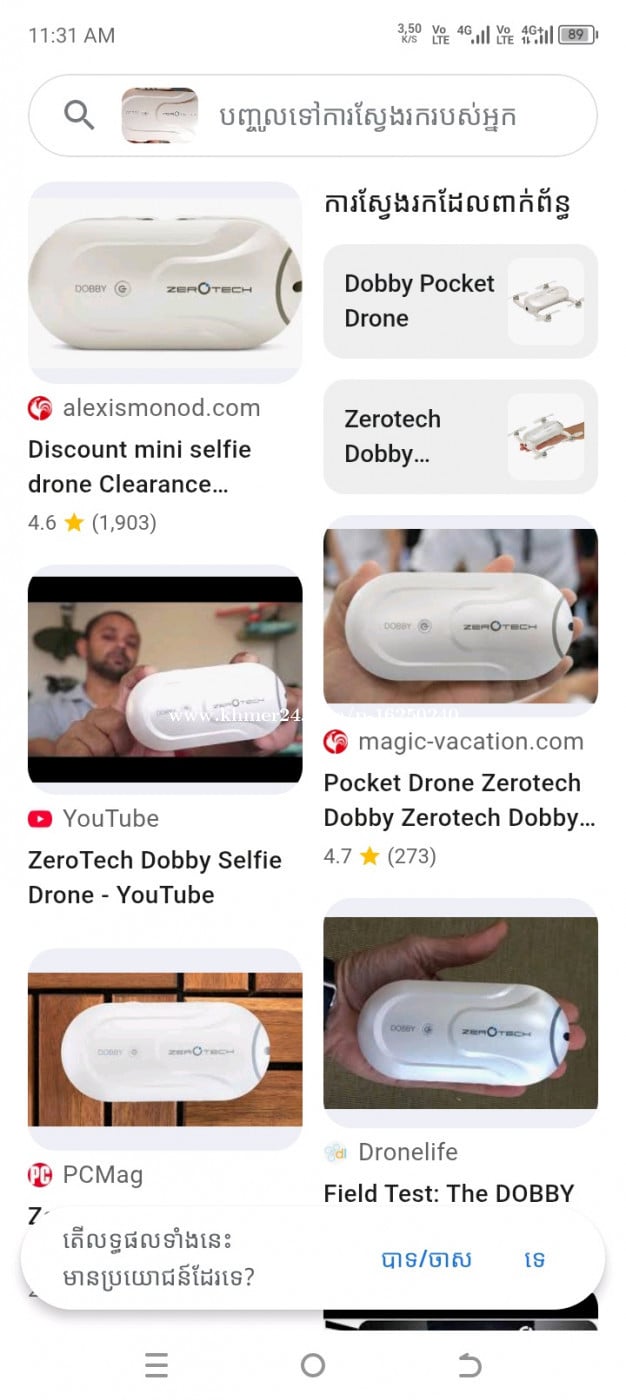The height and width of the screenshot is (1400, 626).
Task: Open the YouTube ZeroTech Dobby Selfie Drone video
Action: click(x=165, y=680)
